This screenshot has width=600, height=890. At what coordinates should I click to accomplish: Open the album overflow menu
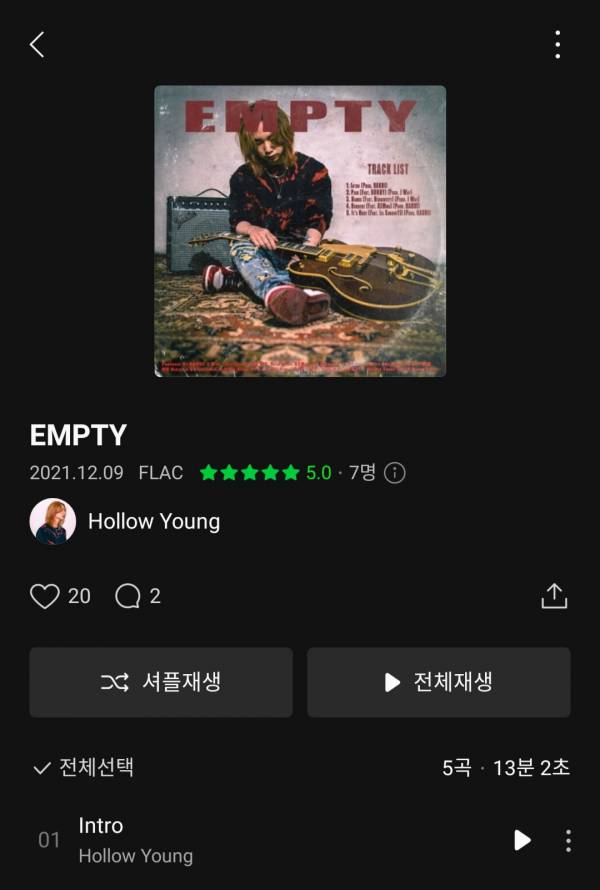click(557, 44)
